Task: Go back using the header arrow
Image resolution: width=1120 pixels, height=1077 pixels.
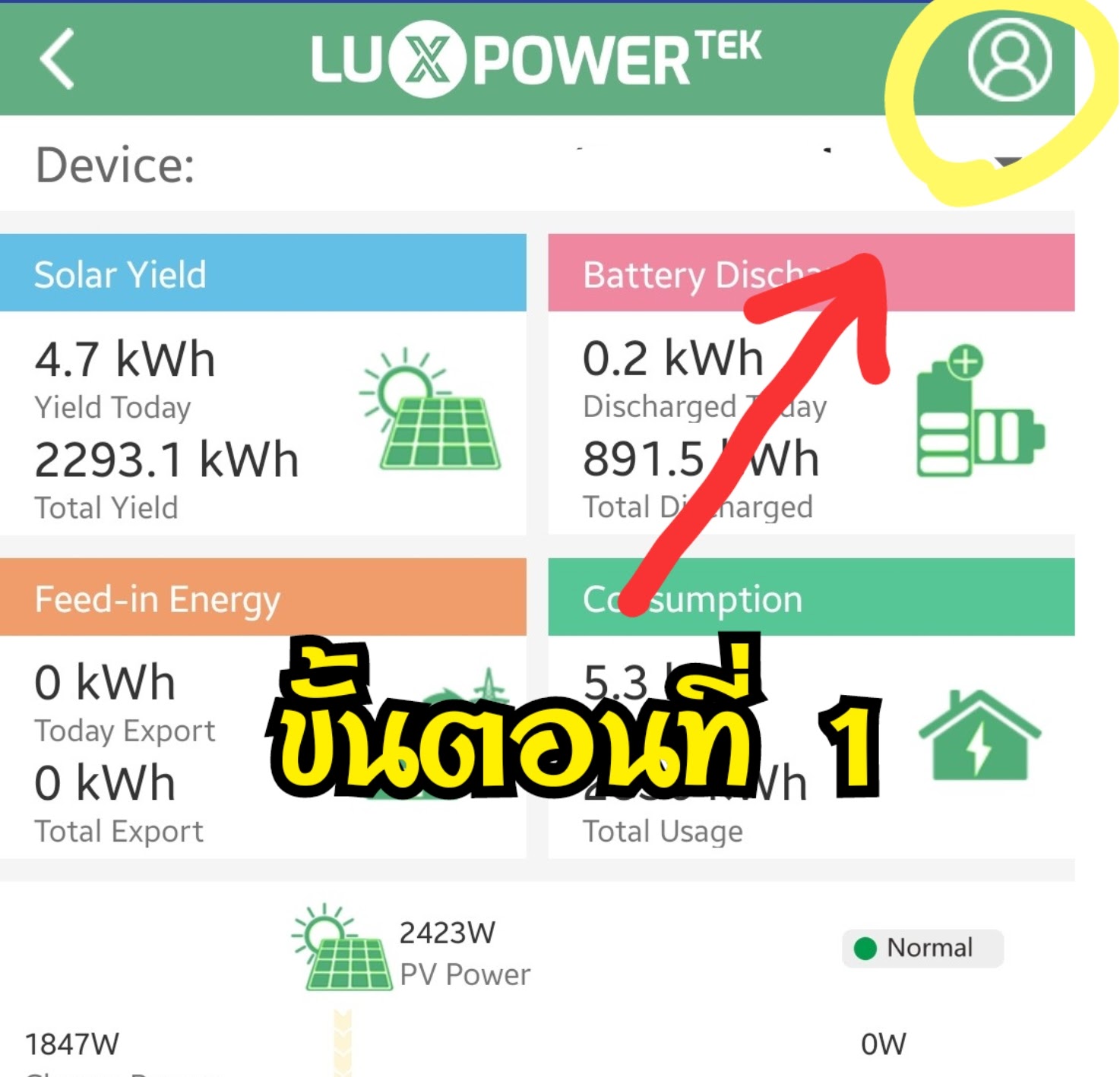Action: [57, 59]
